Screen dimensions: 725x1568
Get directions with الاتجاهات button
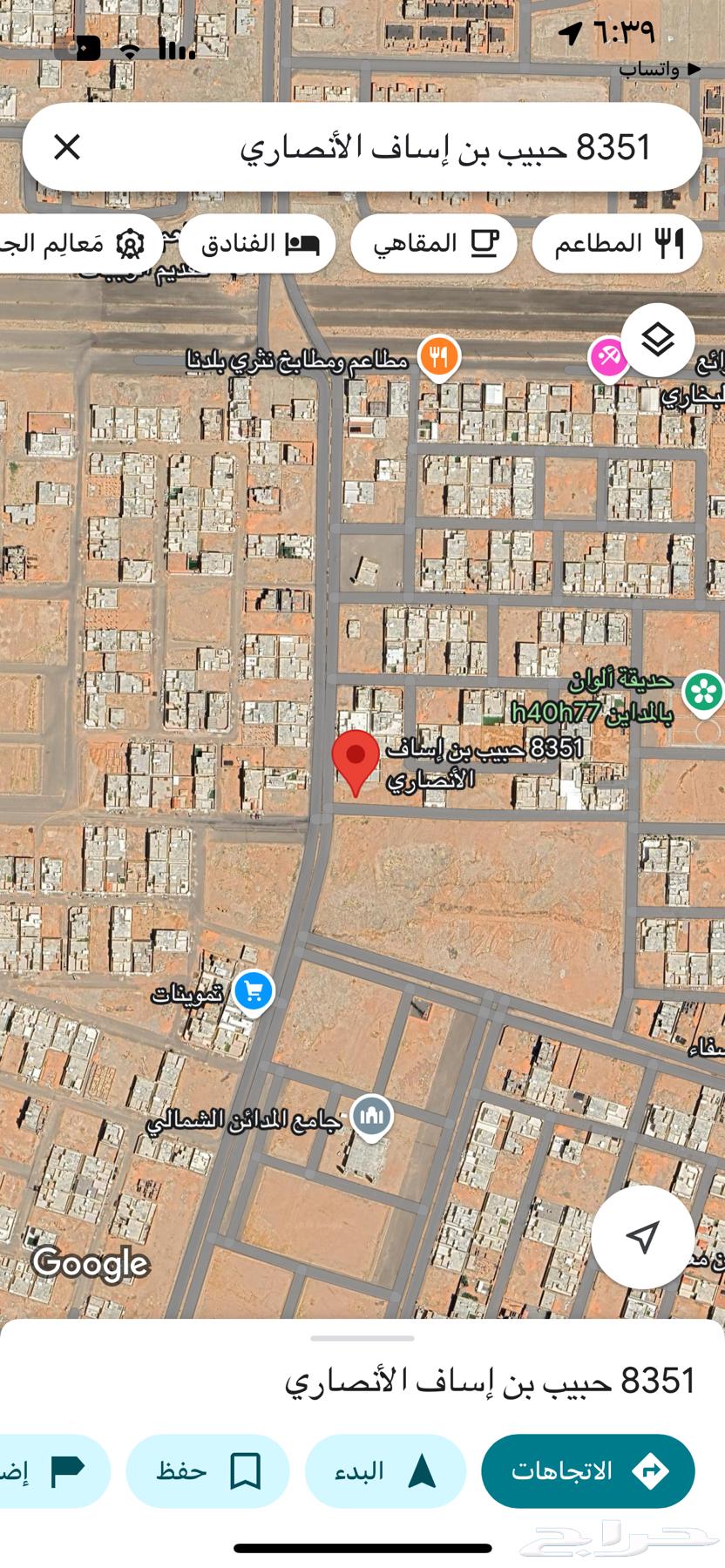coord(587,1471)
